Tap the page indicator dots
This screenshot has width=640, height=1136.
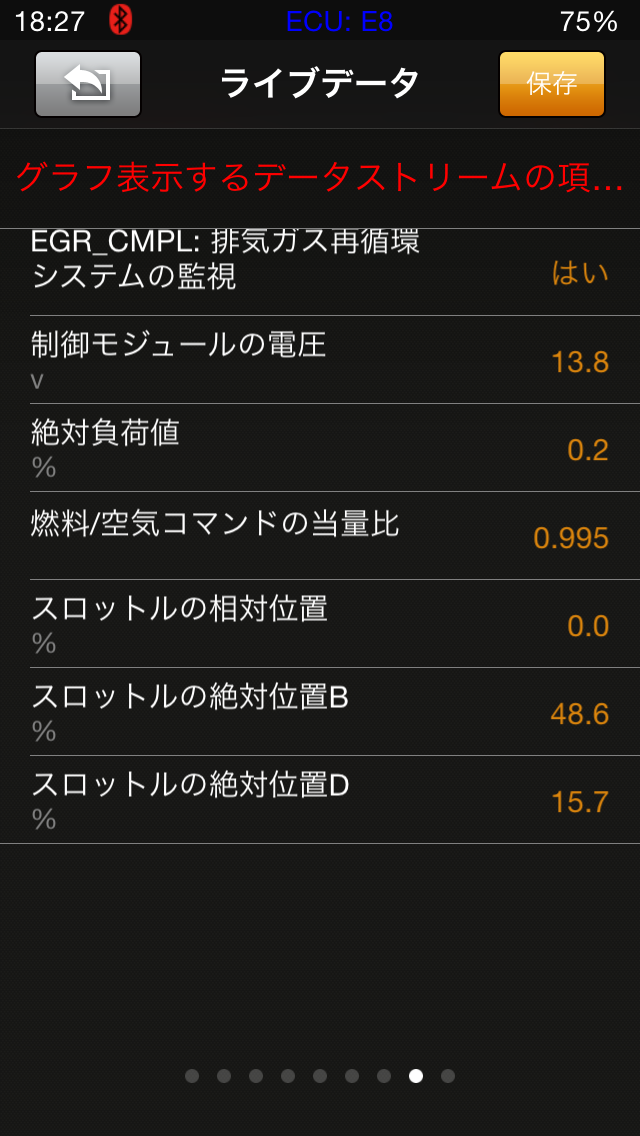320,1076
